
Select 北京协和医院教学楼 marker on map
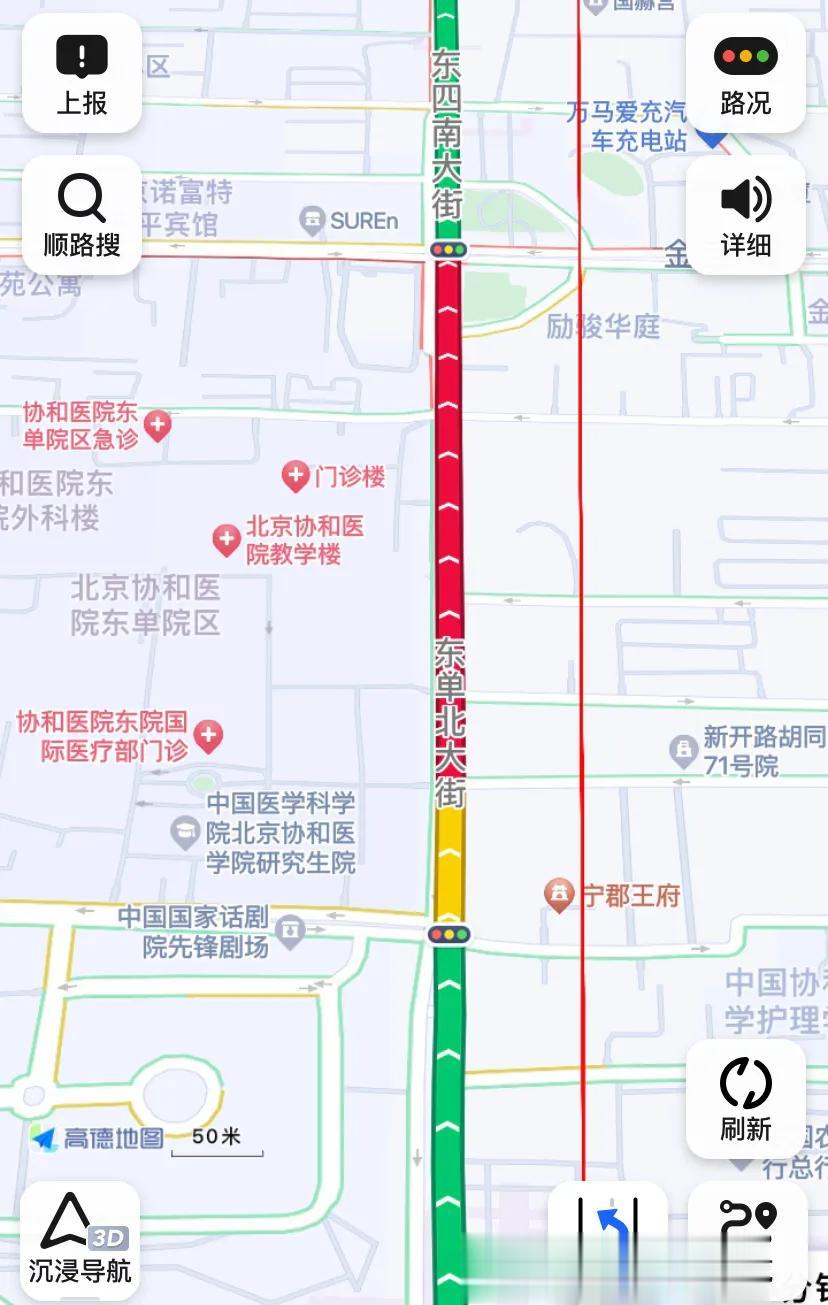[227, 540]
